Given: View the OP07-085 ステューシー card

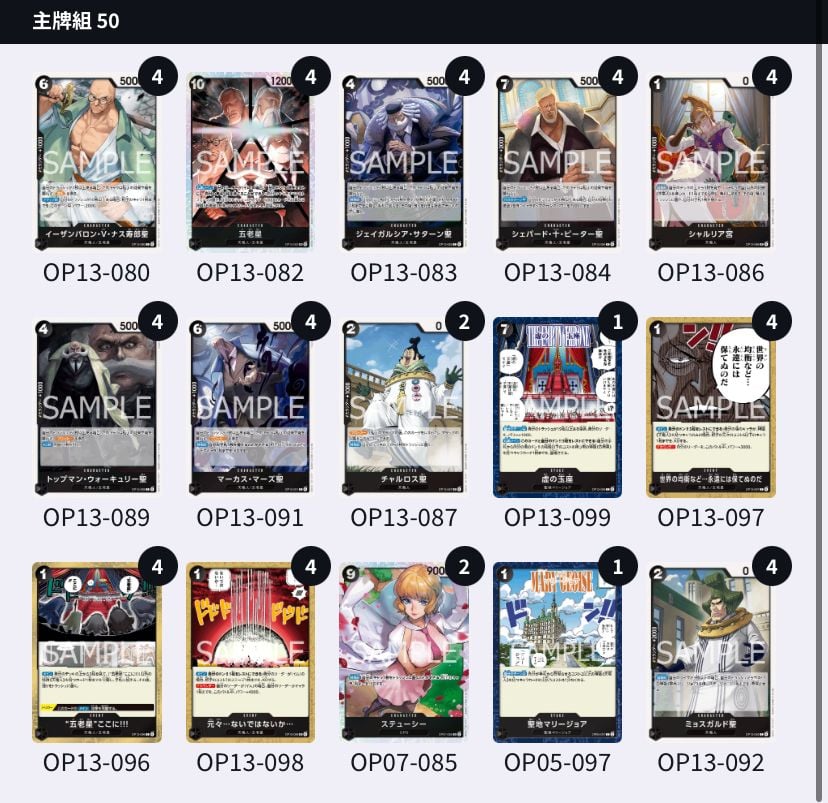Looking at the screenshot, I should (404, 653).
